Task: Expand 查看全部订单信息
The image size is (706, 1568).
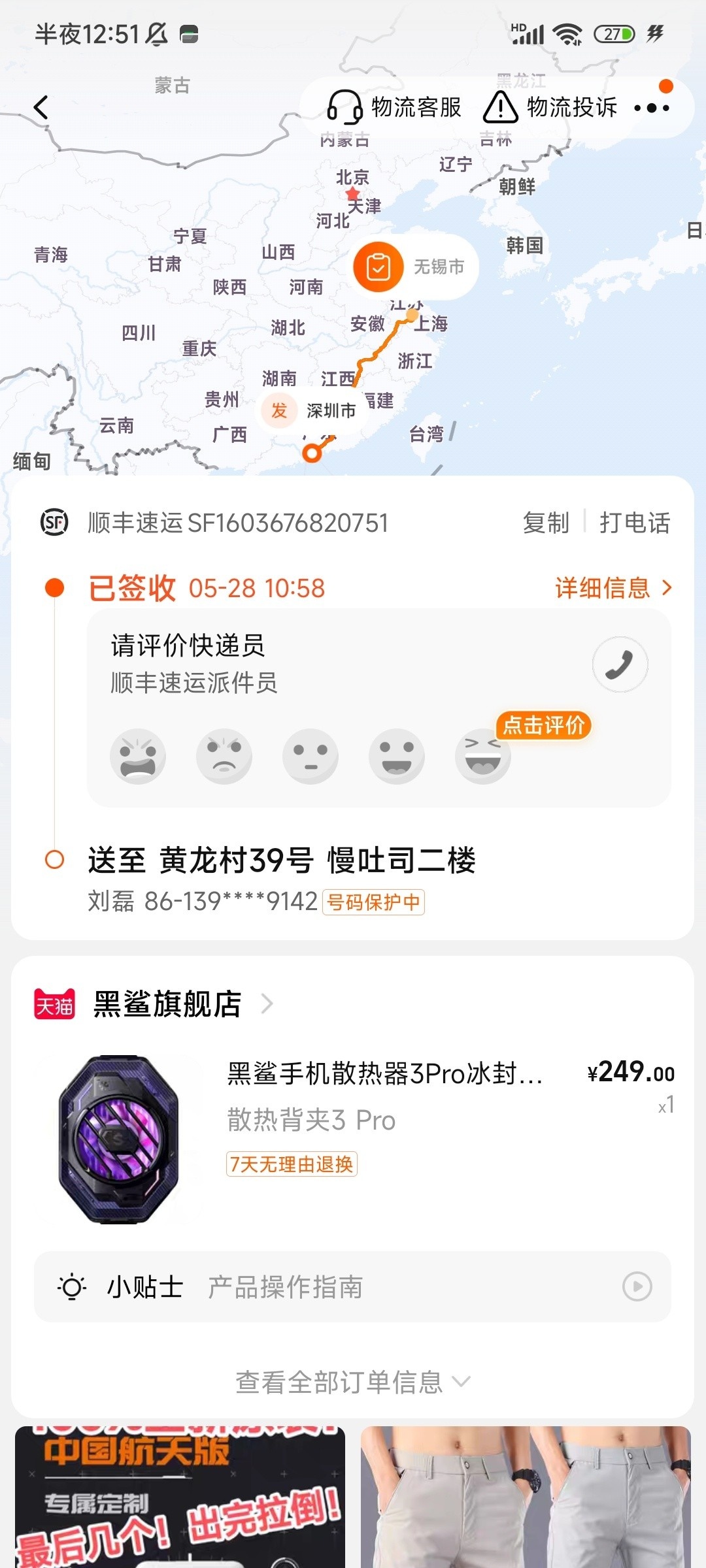Action: pos(352,1382)
